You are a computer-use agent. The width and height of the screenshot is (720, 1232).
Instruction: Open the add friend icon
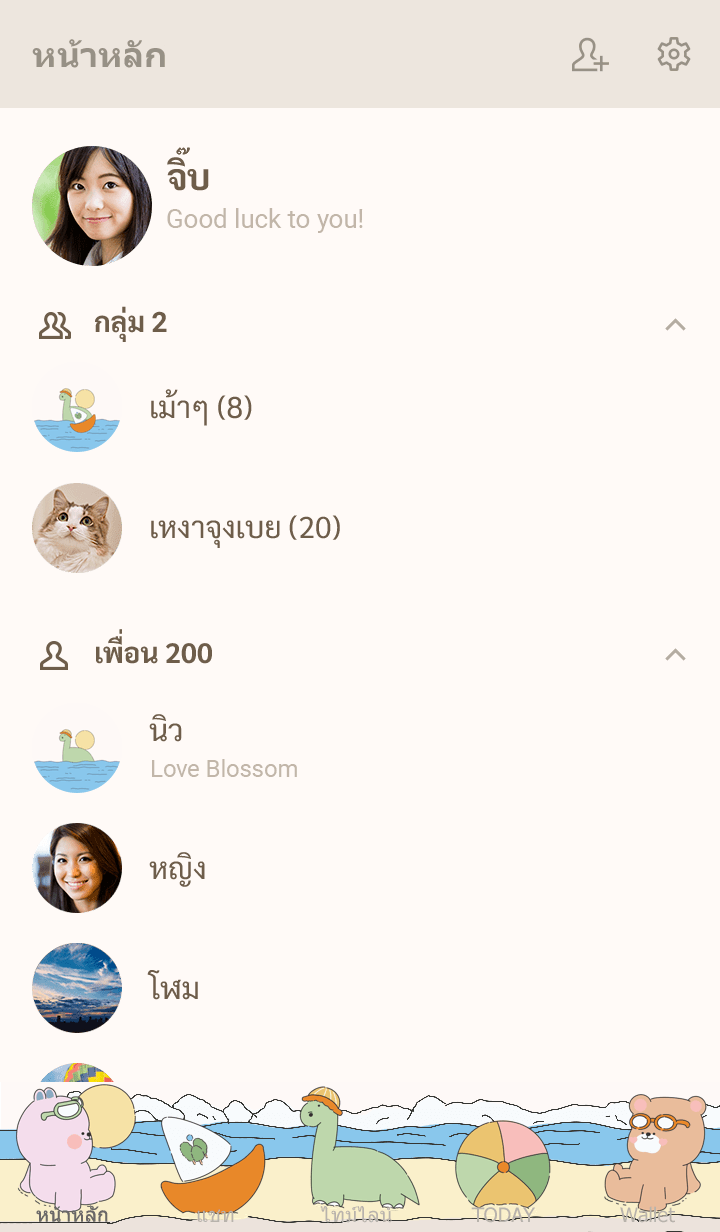[x=590, y=55]
